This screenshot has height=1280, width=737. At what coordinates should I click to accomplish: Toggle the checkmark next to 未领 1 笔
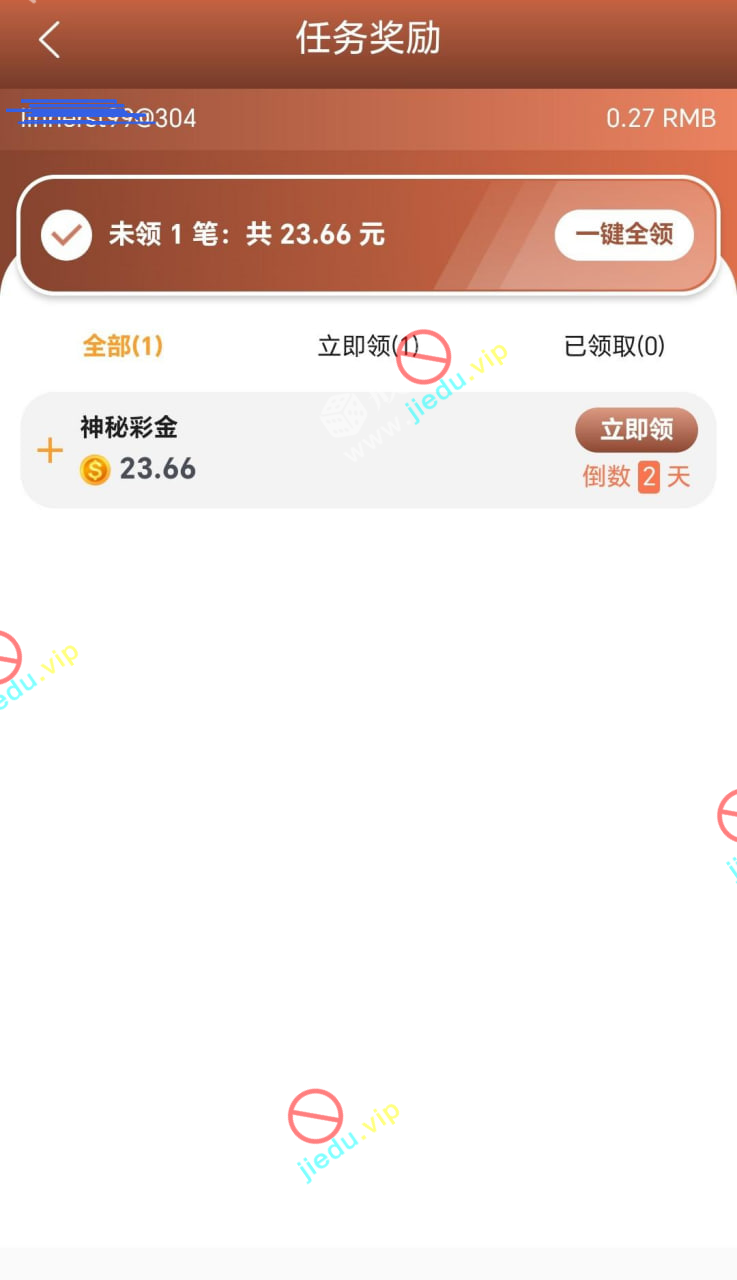(x=66, y=236)
